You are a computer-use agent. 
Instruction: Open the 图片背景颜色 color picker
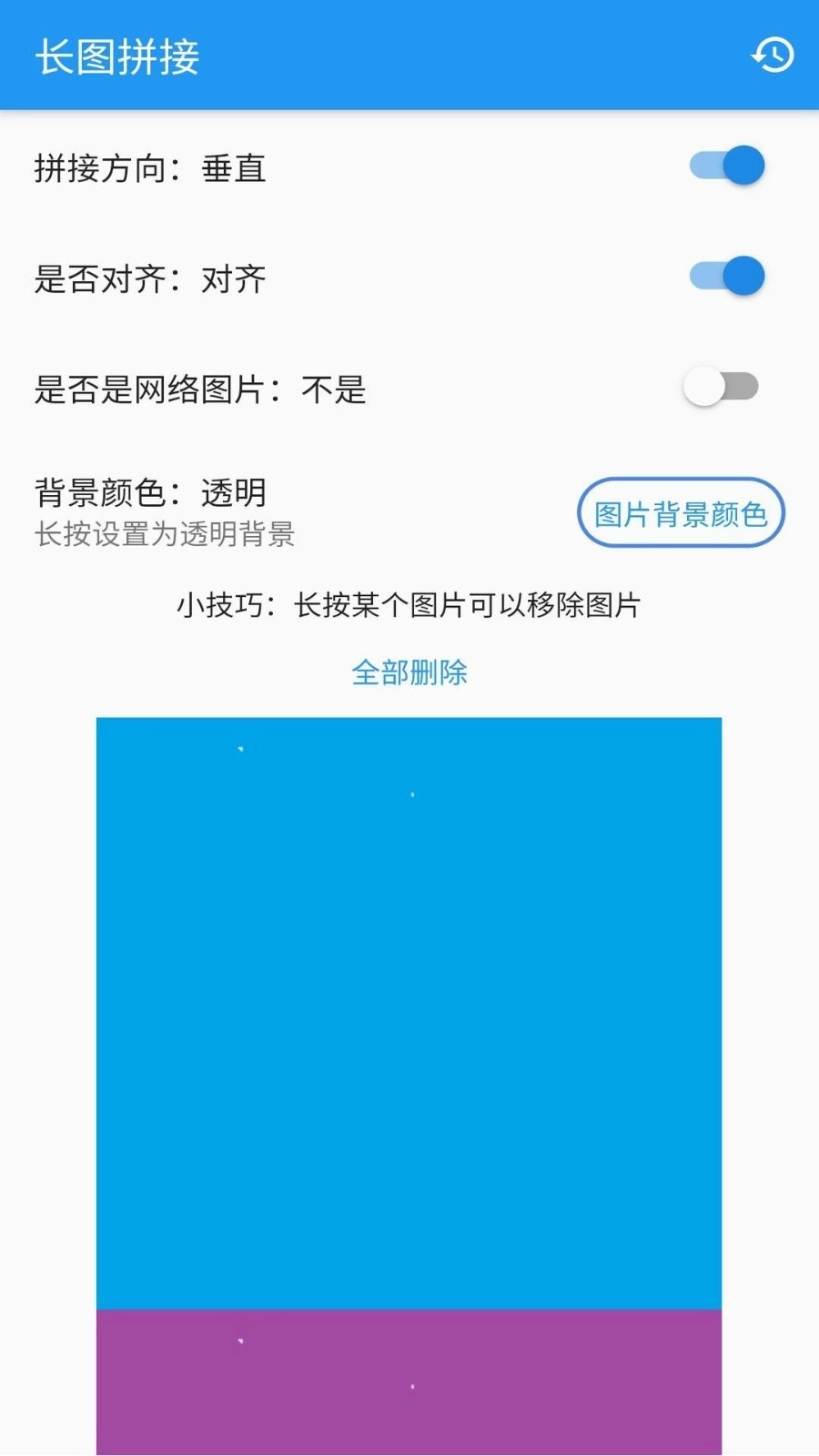[x=680, y=513]
